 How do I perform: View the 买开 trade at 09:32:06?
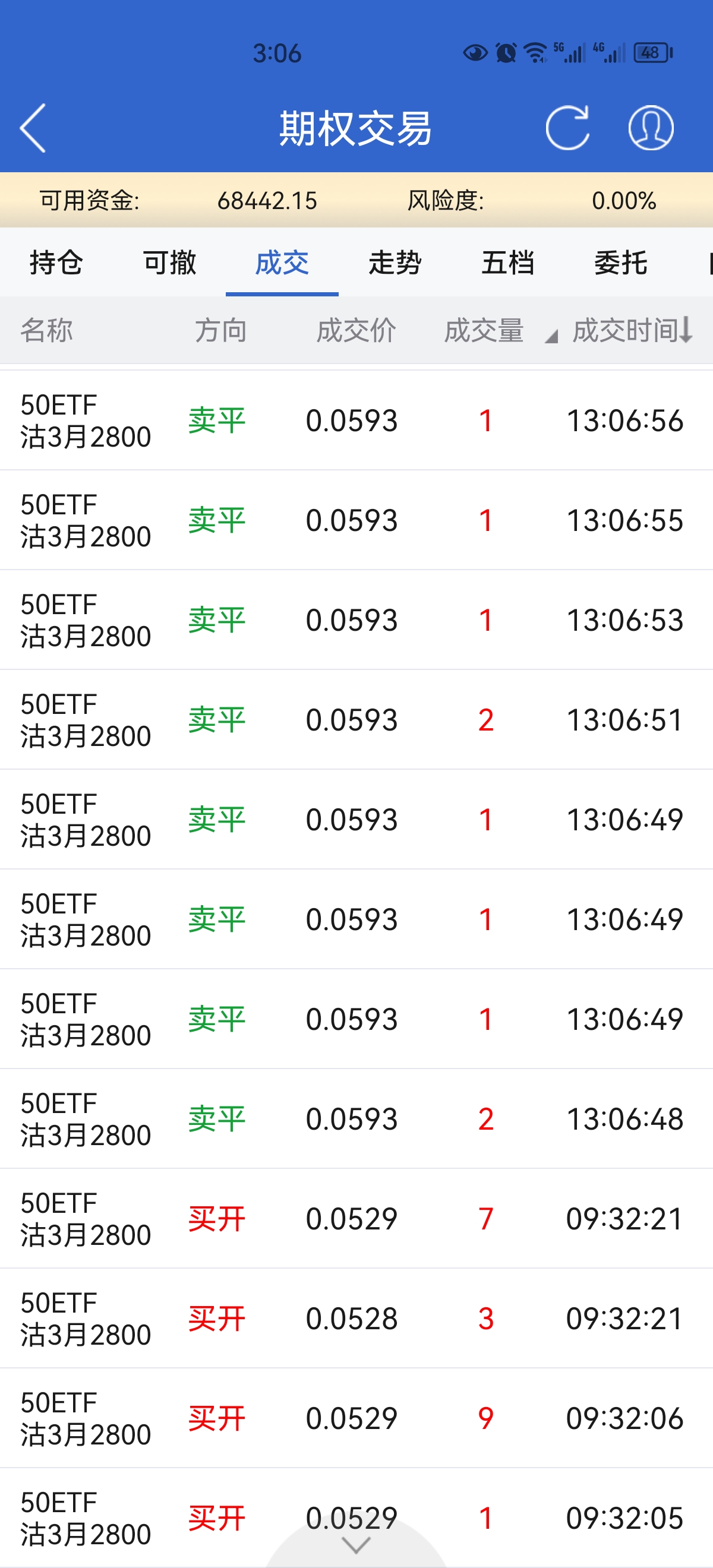[x=356, y=1418]
